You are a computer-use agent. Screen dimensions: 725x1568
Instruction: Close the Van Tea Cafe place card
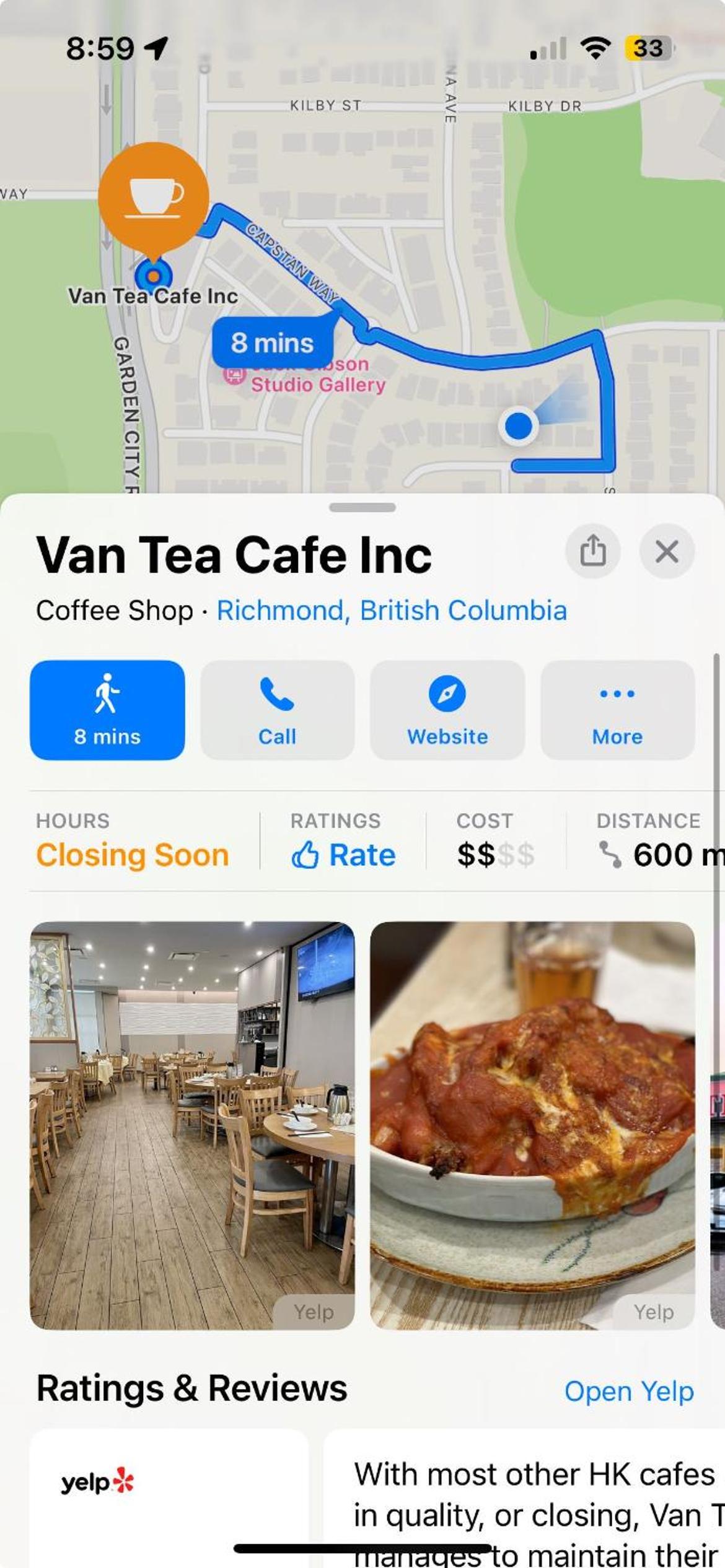coord(666,551)
